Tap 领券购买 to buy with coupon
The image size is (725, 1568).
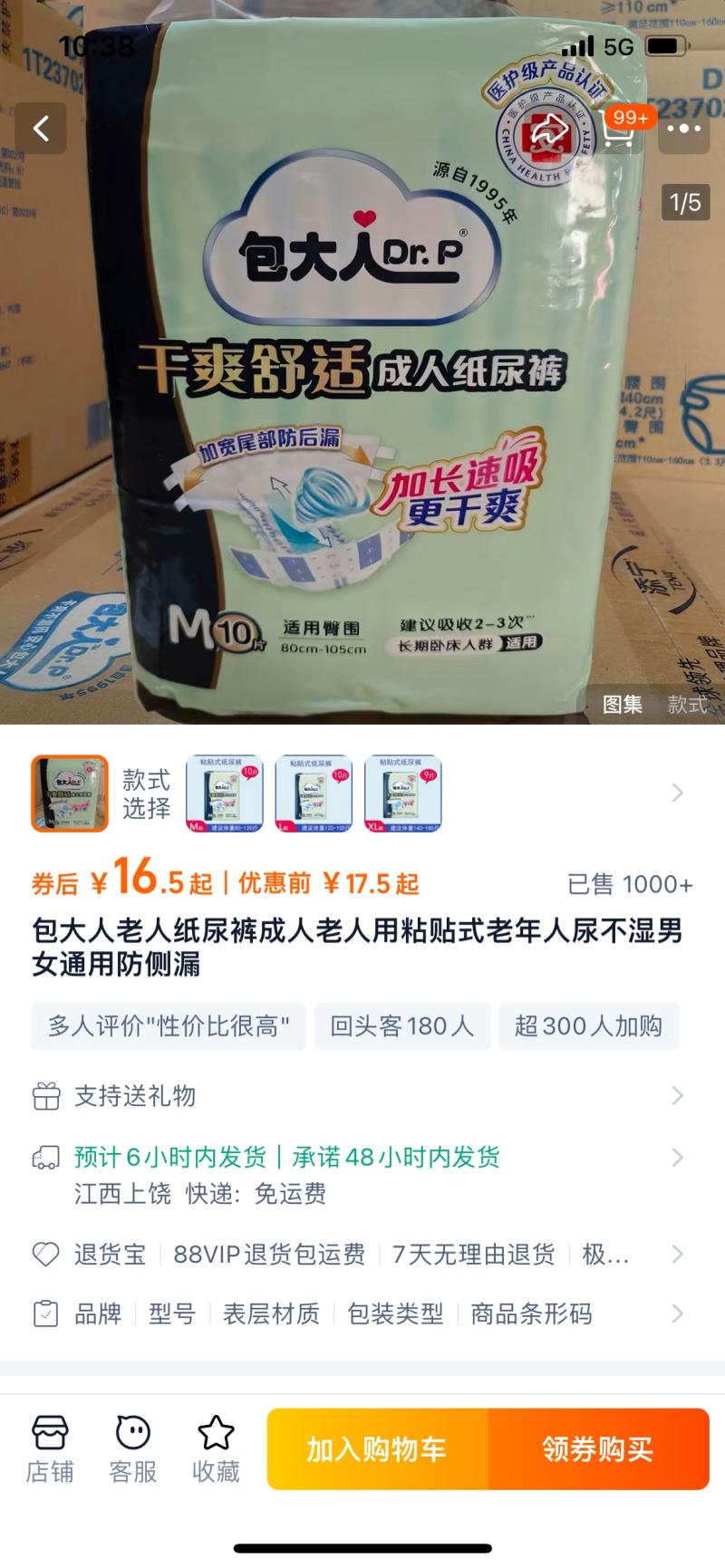[598, 1449]
